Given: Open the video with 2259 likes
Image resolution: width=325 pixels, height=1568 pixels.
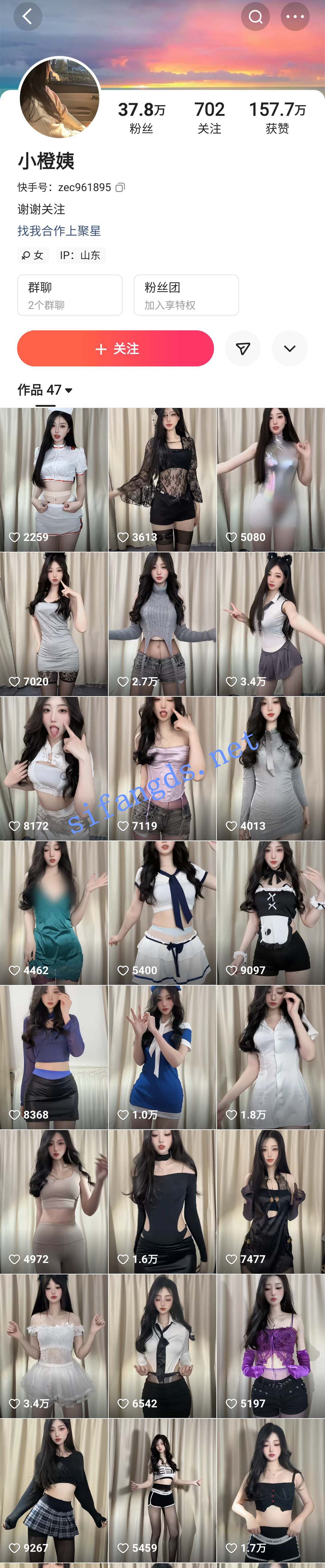Looking at the screenshot, I should (54, 479).
